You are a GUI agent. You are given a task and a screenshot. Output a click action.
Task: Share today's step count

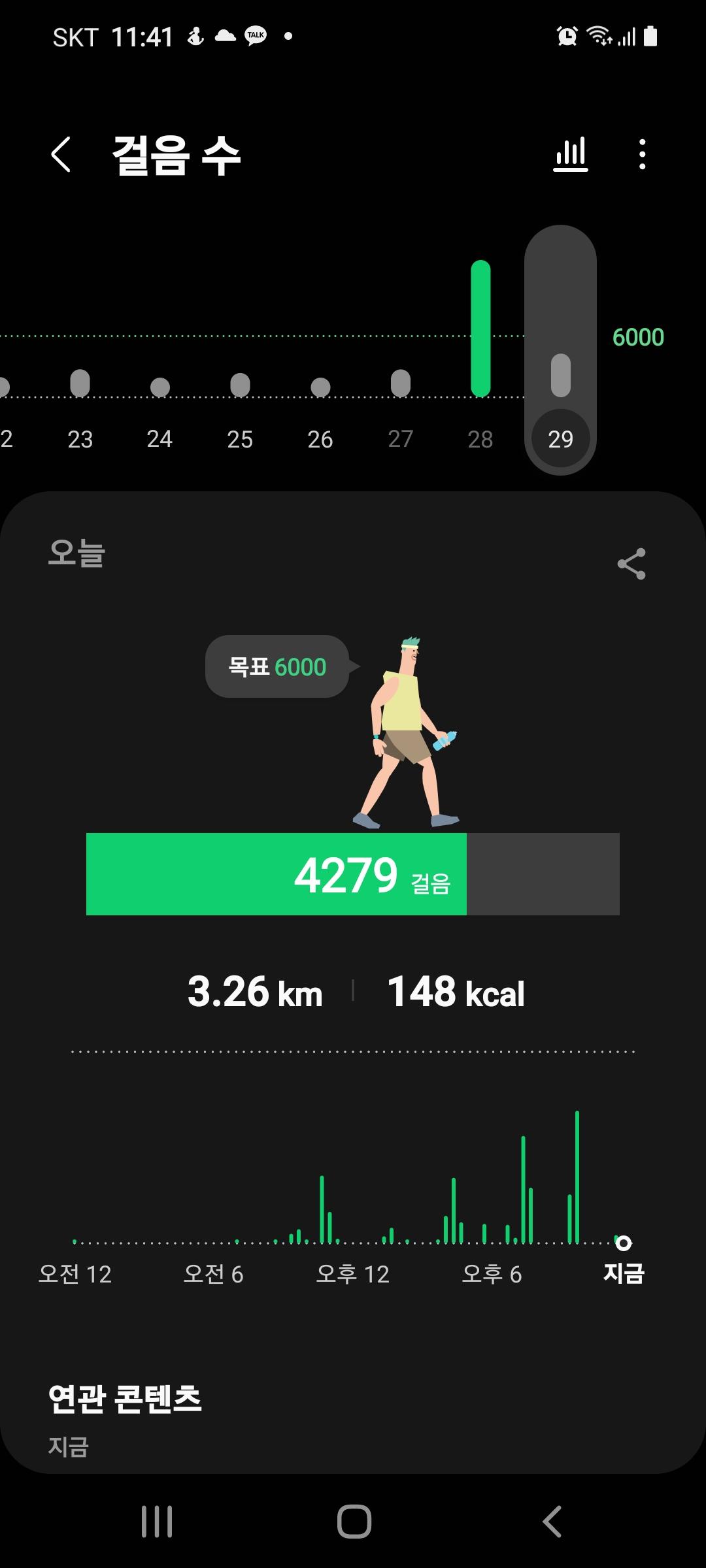(631, 564)
